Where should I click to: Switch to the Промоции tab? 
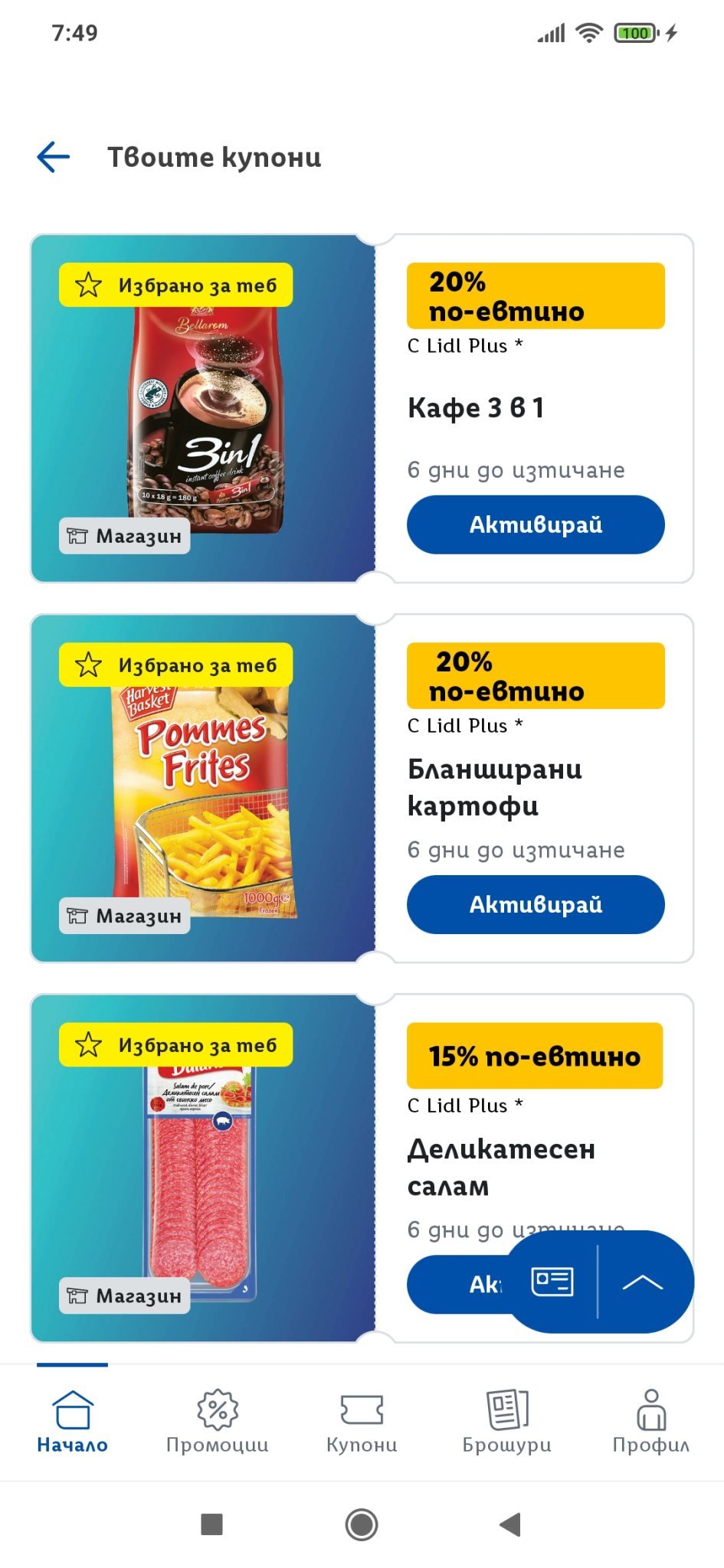click(217, 1421)
